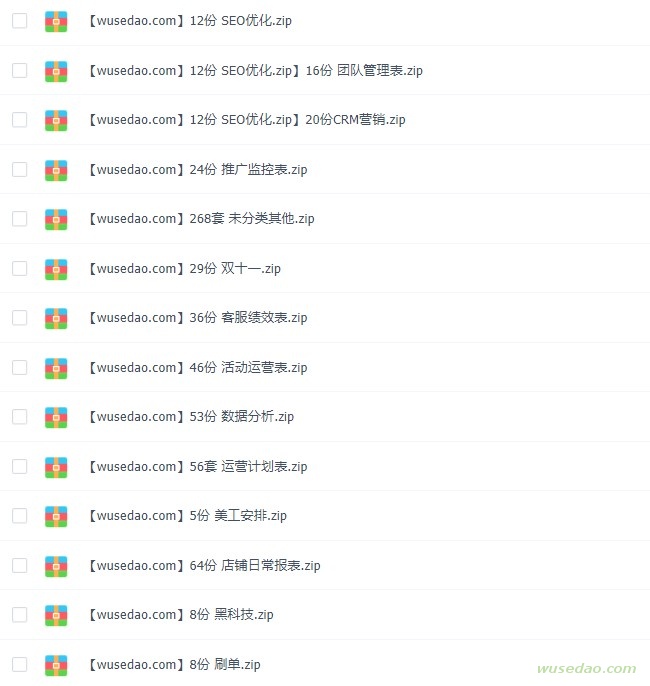Select the checkbox for 36份 客服绩效表.zip
This screenshot has width=650, height=686.
coord(20,318)
